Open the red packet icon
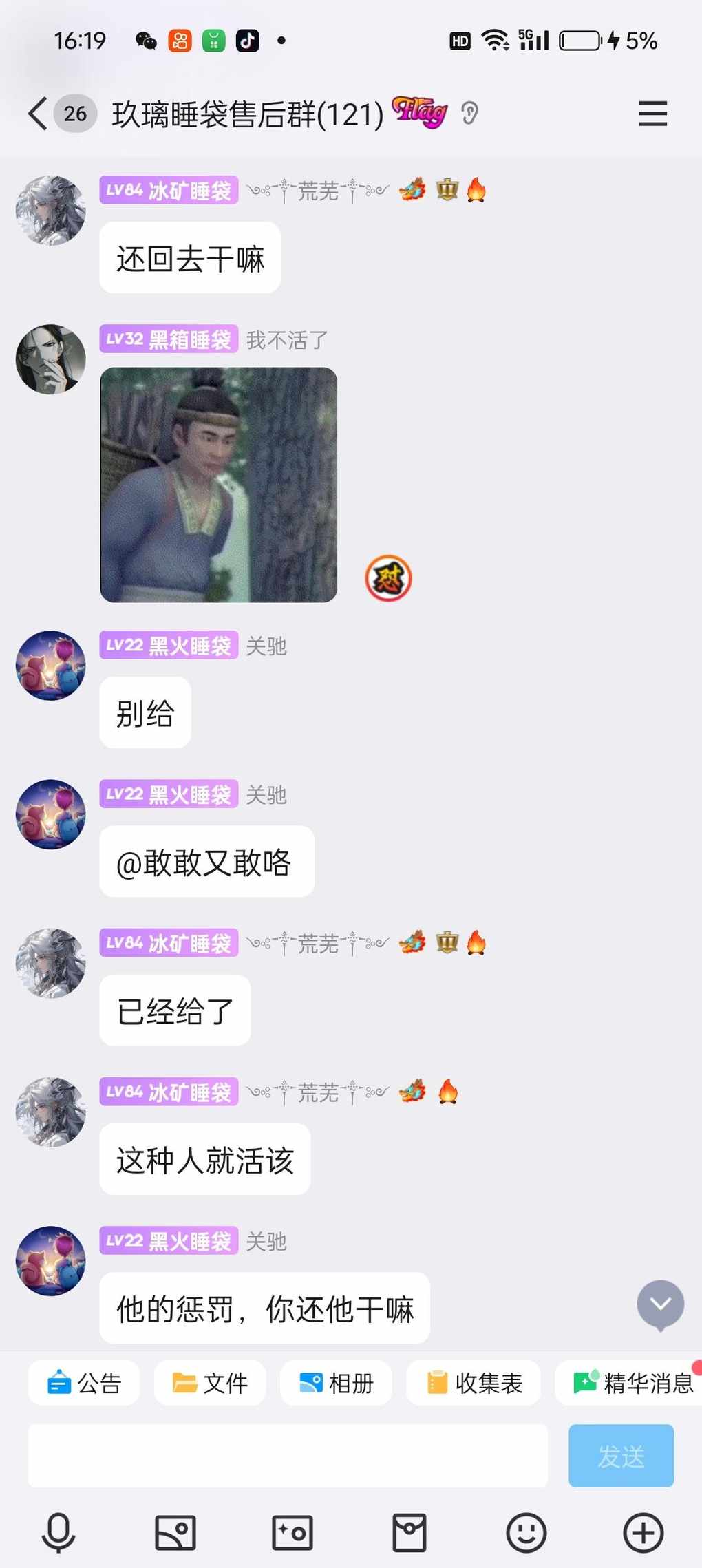 click(409, 1532)
